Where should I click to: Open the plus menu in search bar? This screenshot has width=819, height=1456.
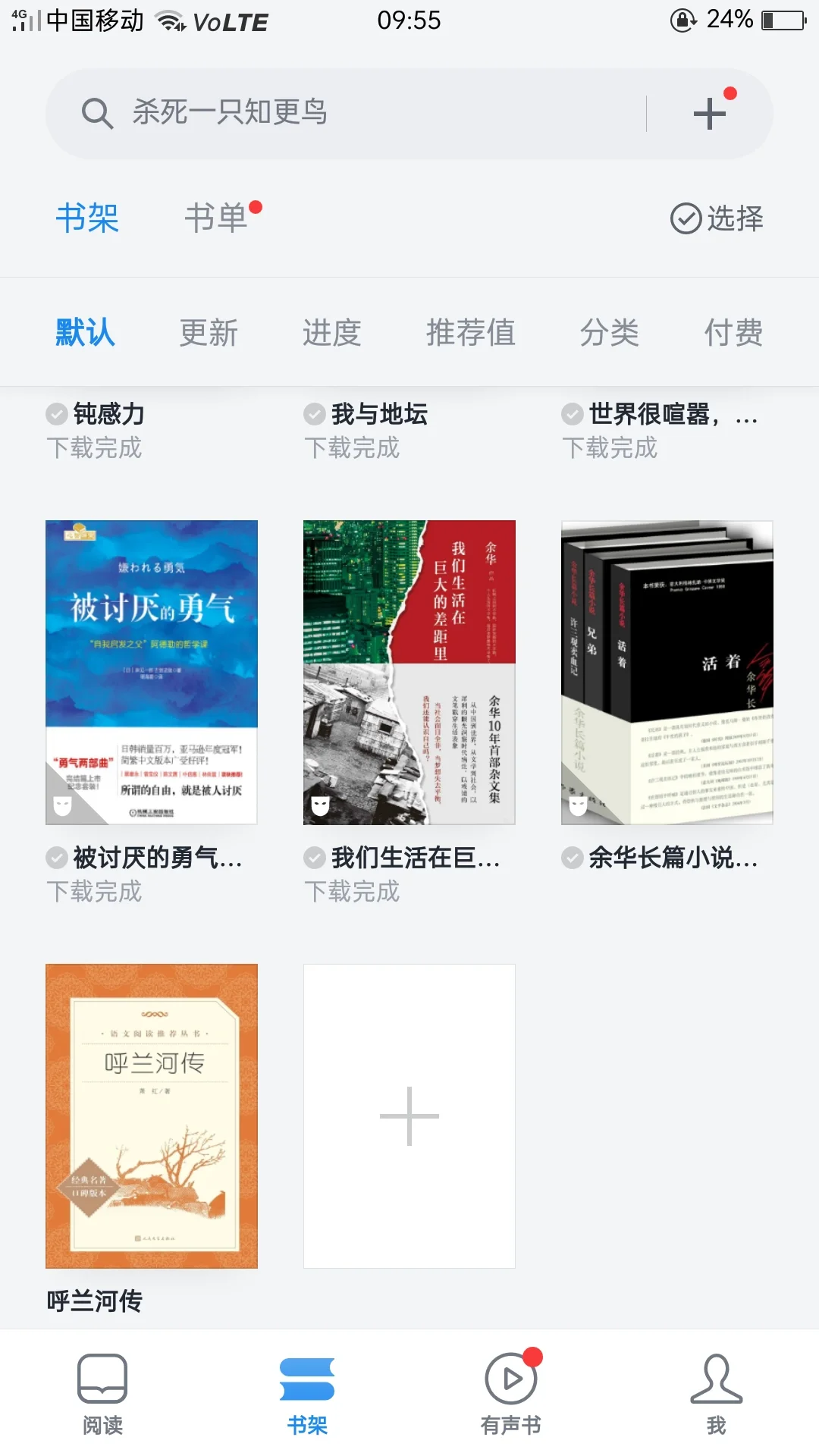coord(710,114)
